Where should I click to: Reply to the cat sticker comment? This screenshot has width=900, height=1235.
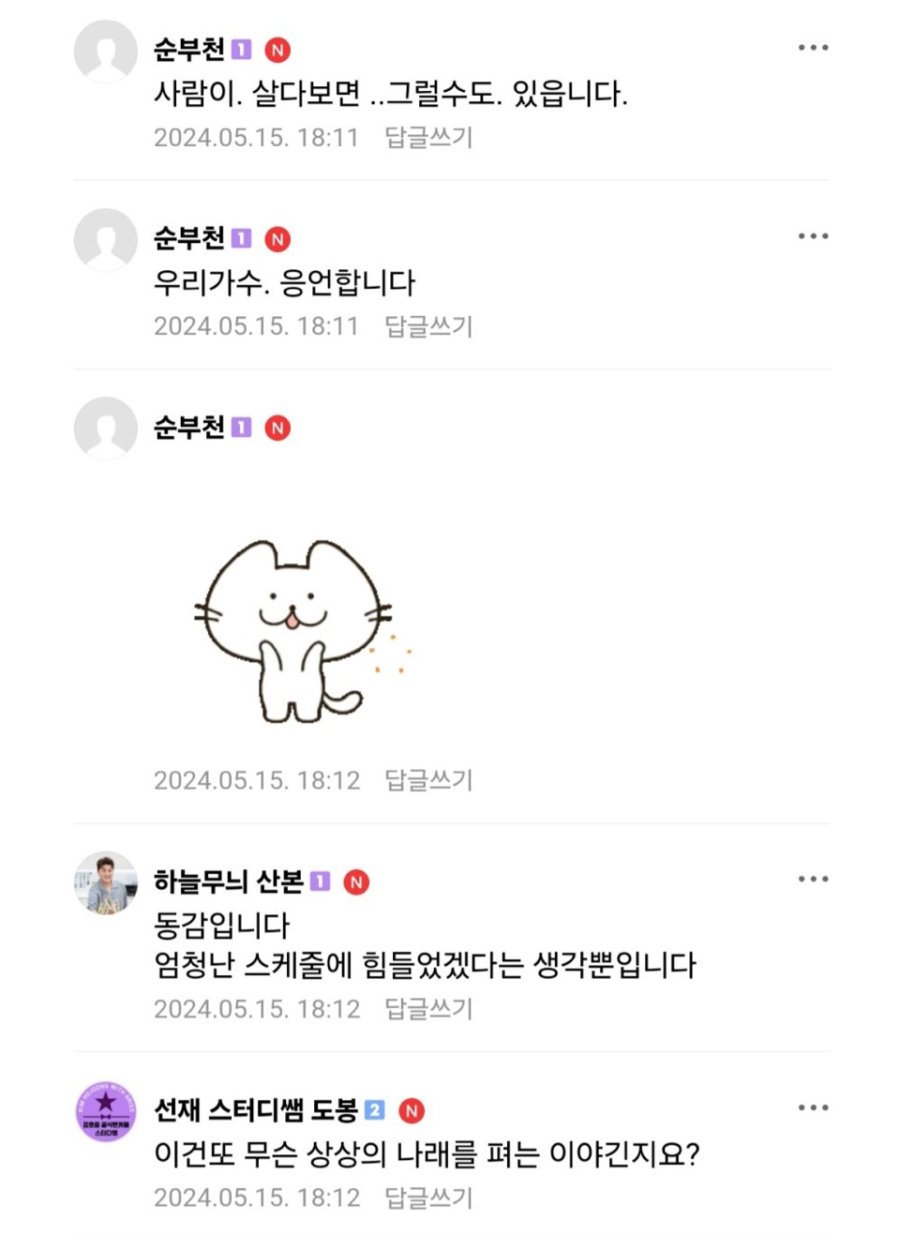[x=428, y=780]
